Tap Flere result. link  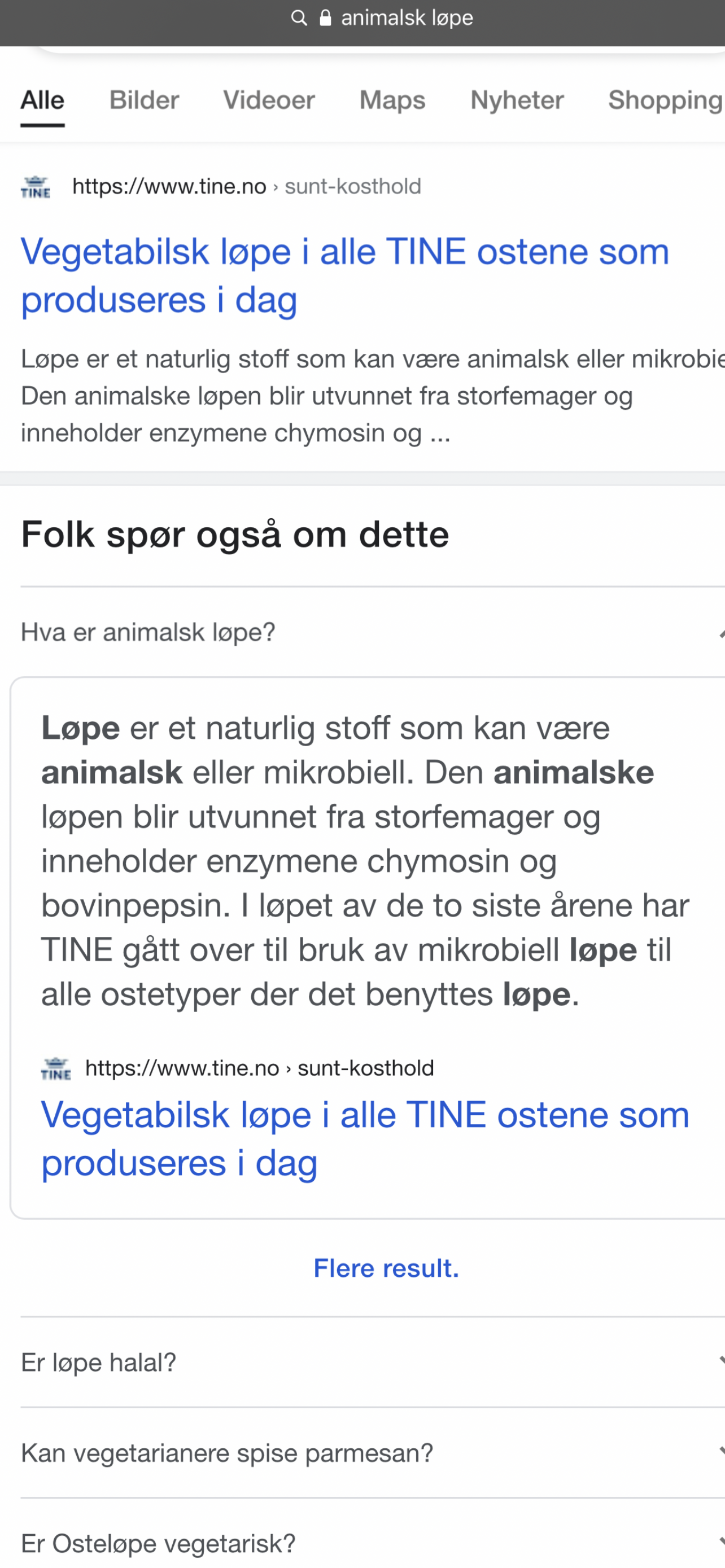386,1268
